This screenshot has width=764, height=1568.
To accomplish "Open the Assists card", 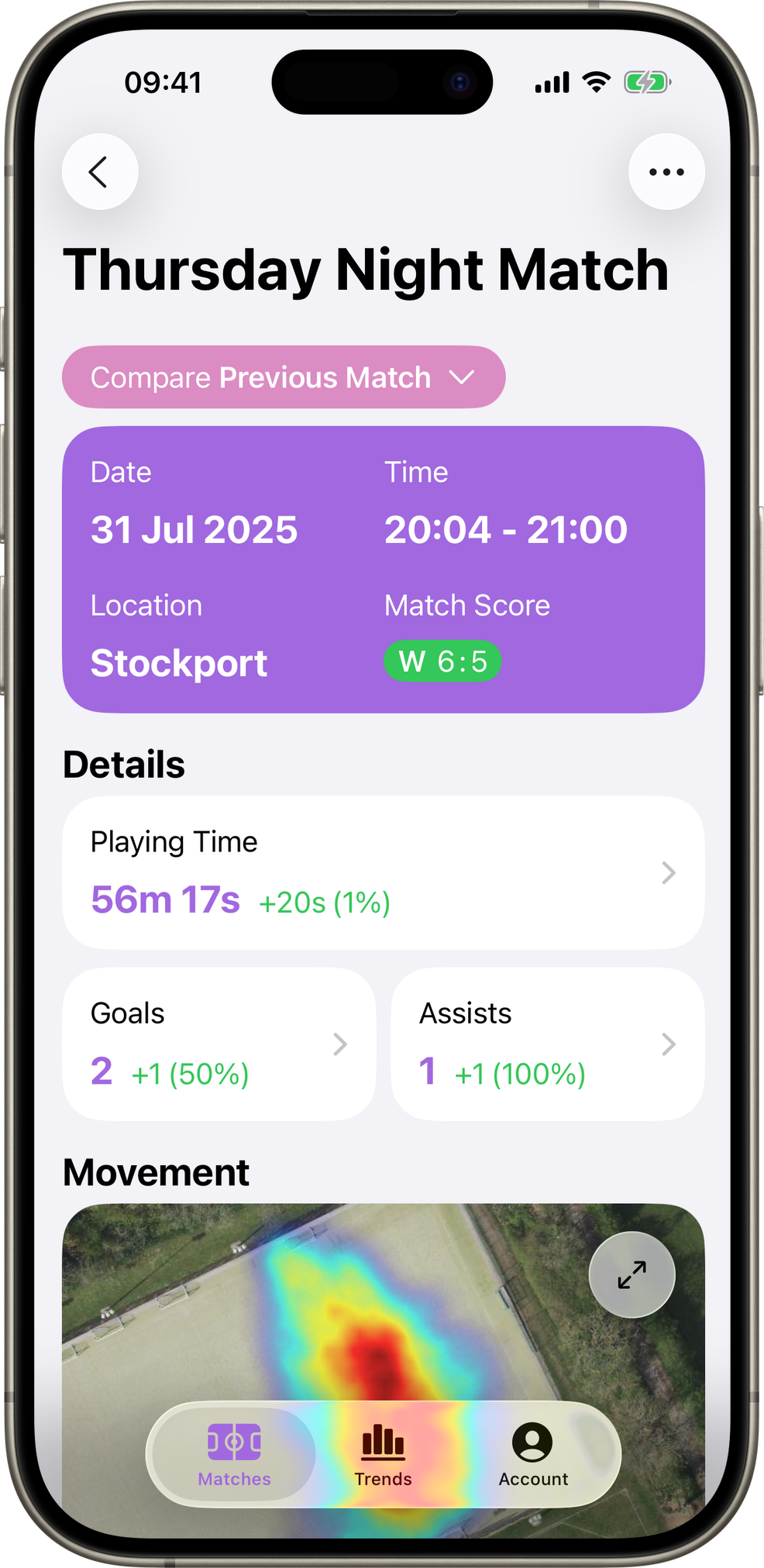I will pos(547,1044).
